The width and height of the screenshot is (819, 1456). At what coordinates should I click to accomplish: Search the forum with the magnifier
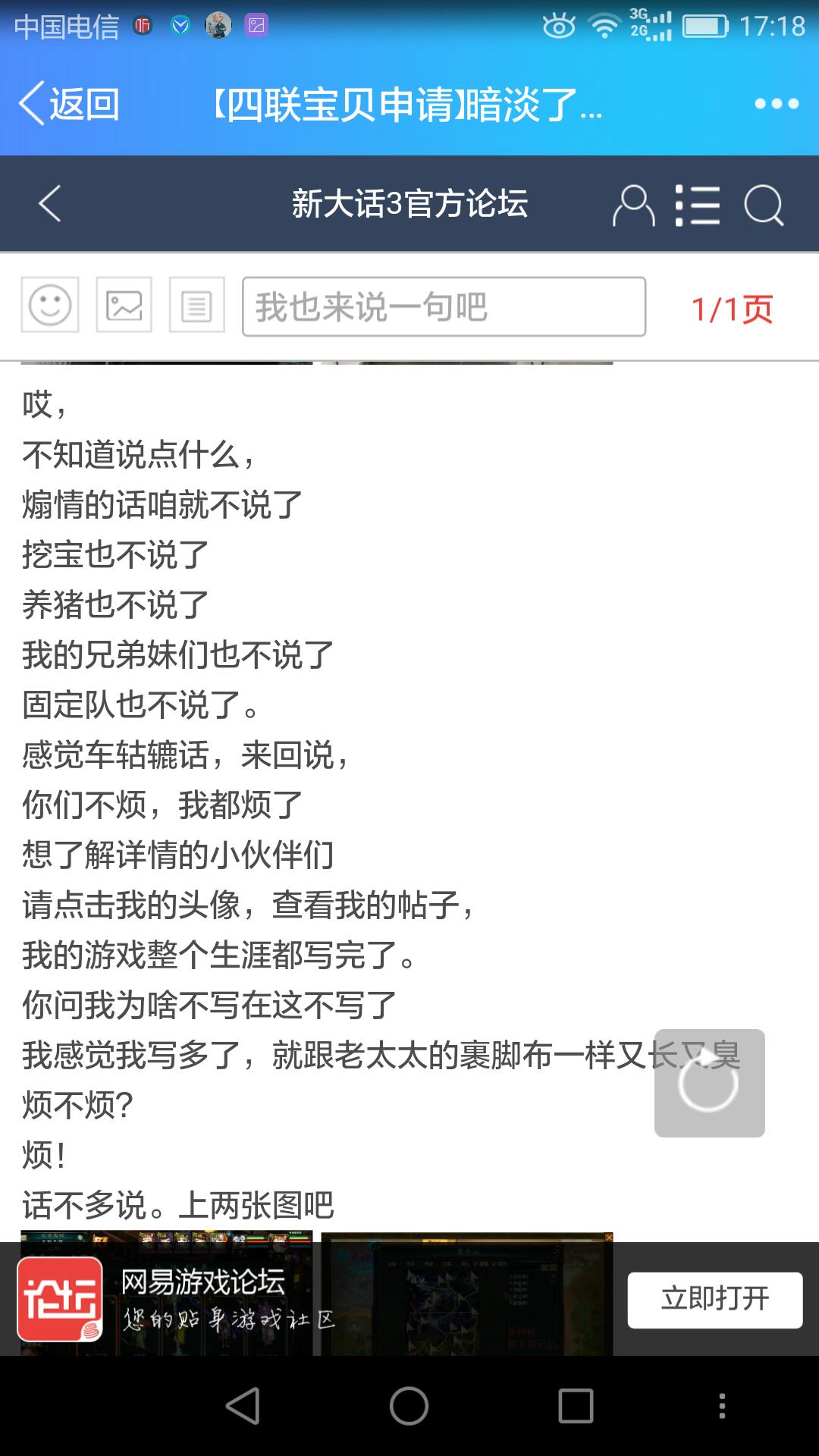[764, 205]
